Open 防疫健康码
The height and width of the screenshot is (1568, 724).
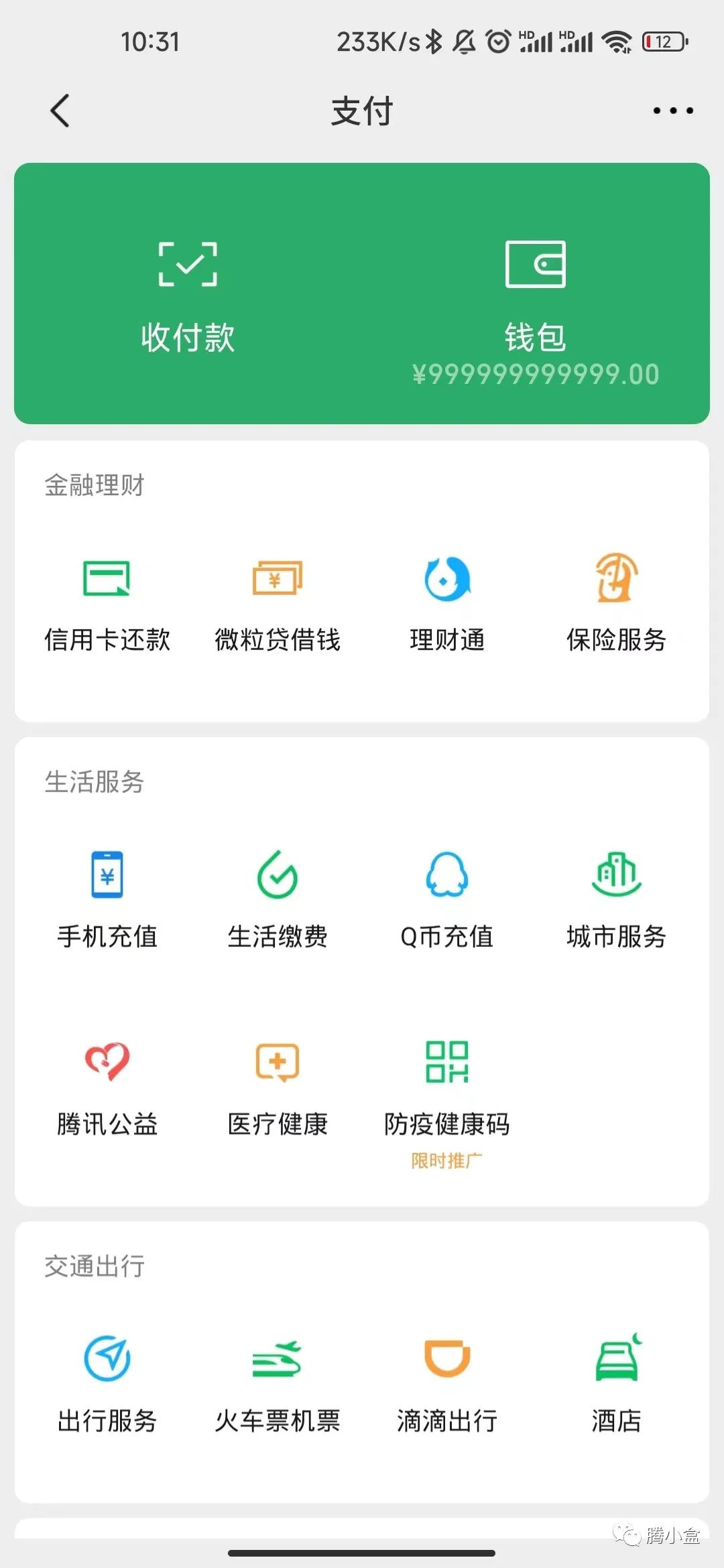pos(447,1099)
